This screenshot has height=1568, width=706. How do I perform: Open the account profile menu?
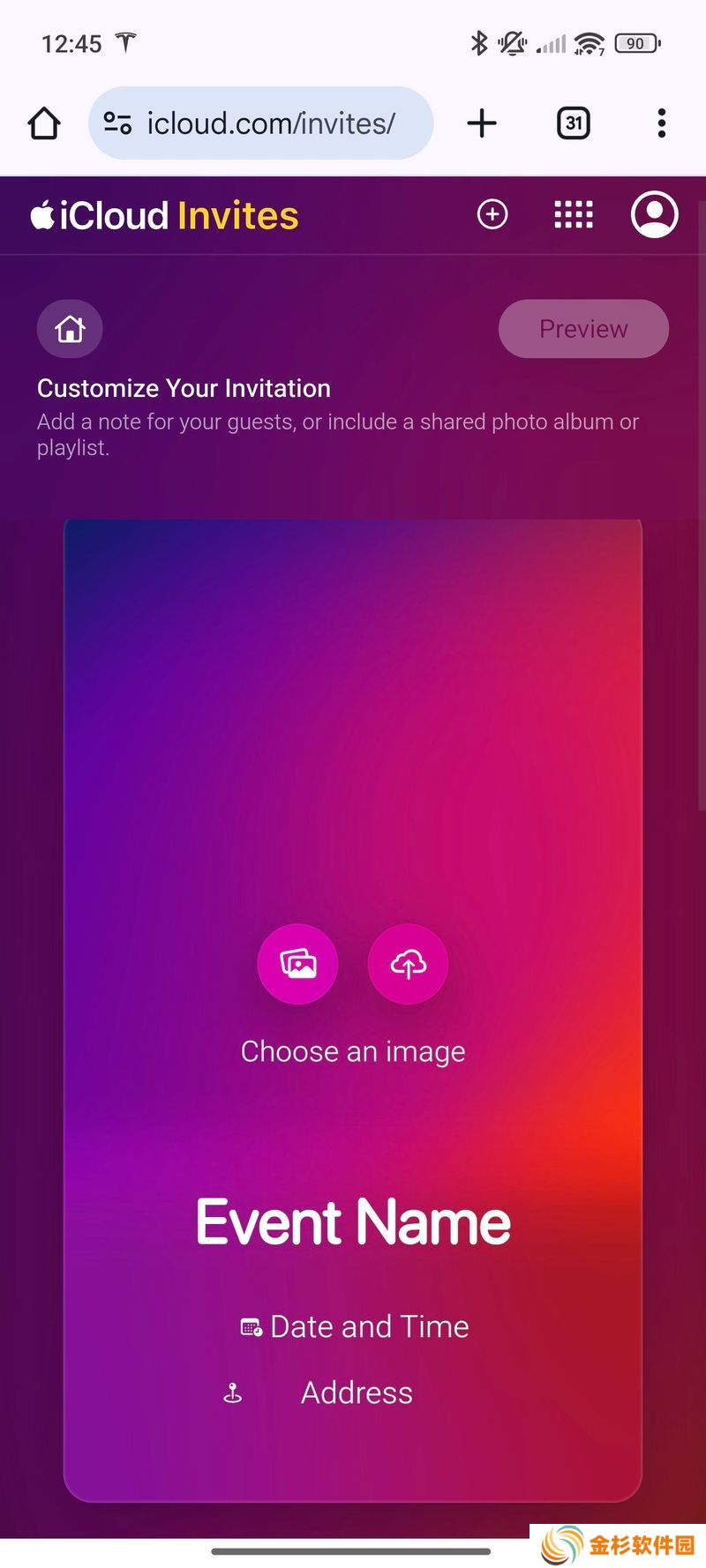click(654, 214)
